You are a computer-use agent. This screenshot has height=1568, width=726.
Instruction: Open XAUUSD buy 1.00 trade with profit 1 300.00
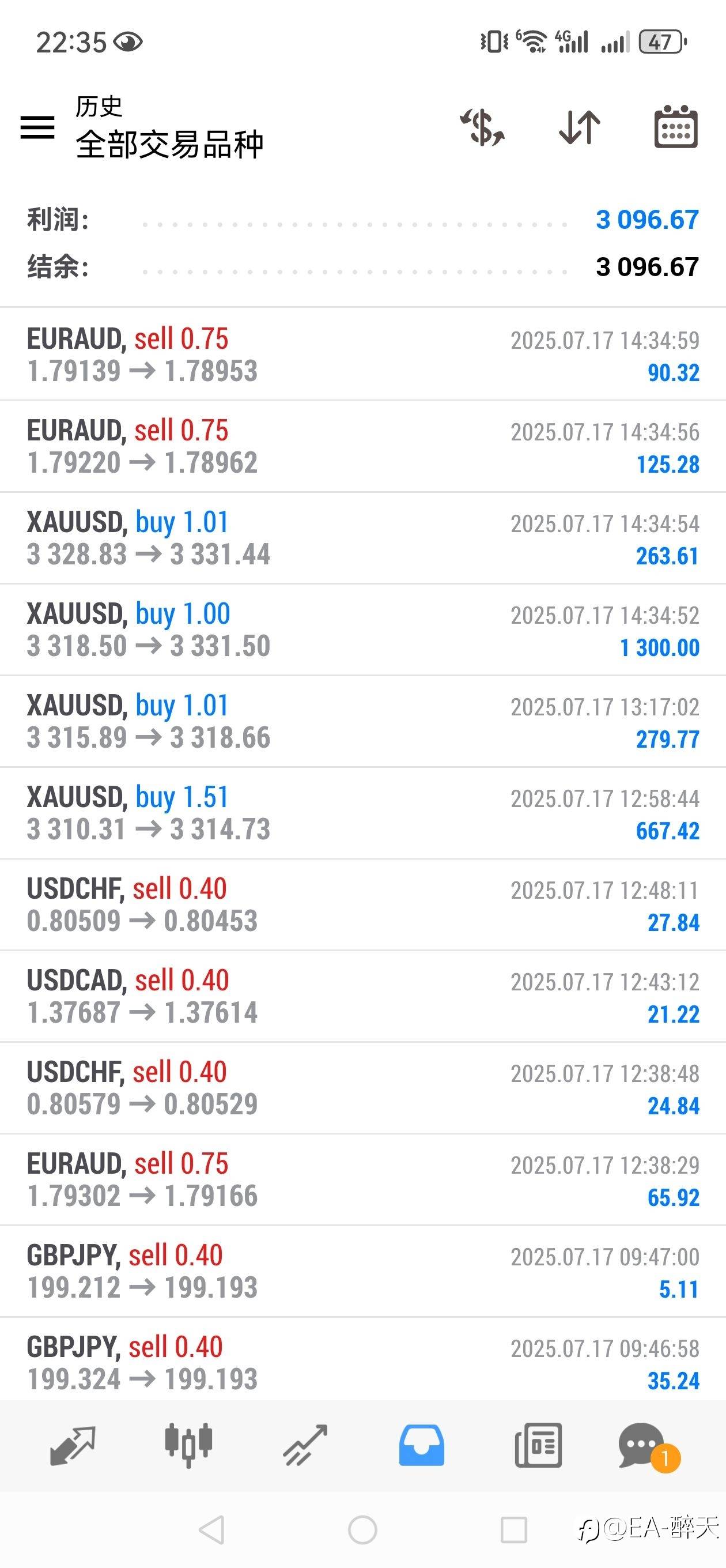pos(362,630)
